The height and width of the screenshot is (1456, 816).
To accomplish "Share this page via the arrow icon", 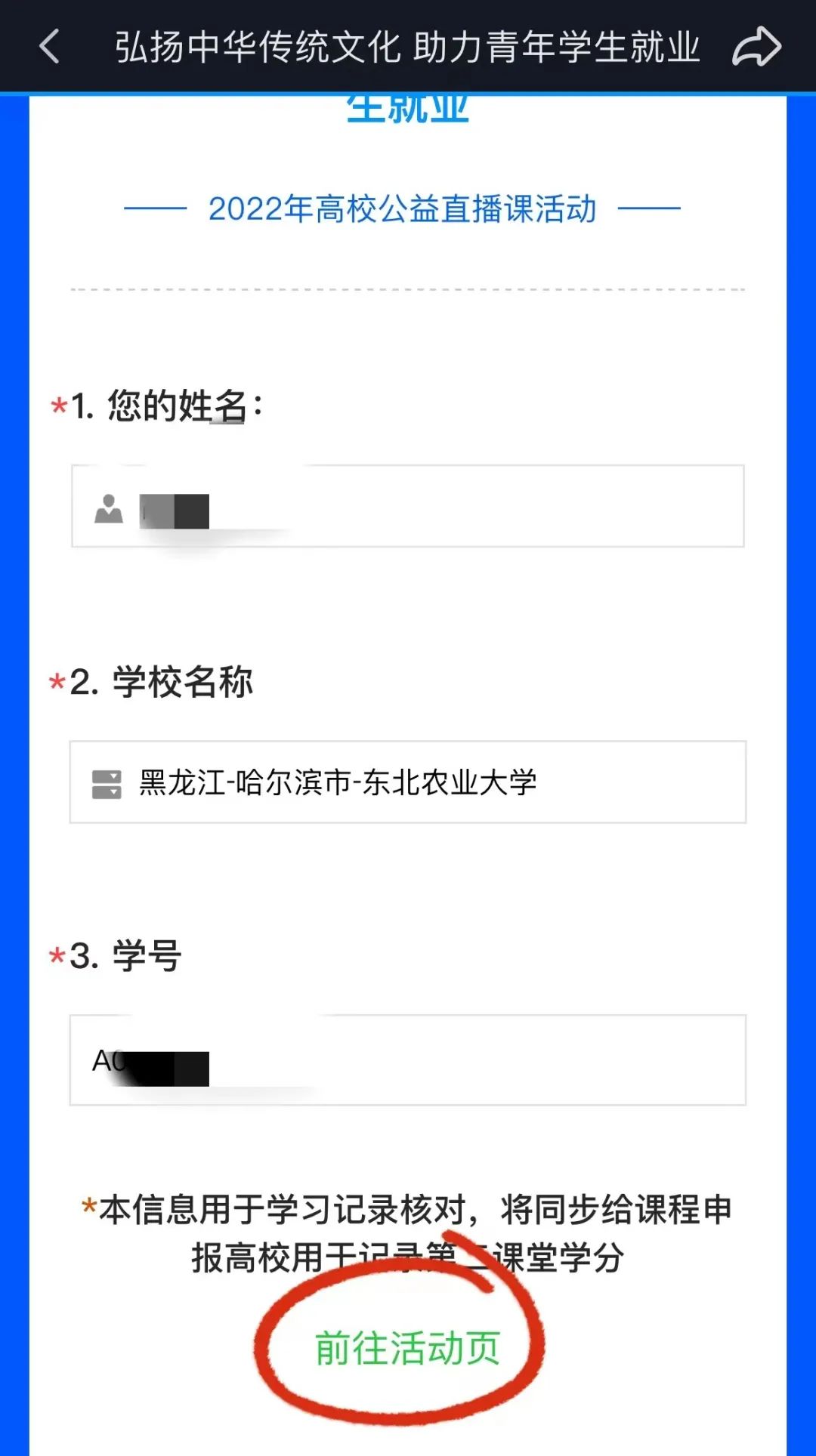I will click(756, 47).
